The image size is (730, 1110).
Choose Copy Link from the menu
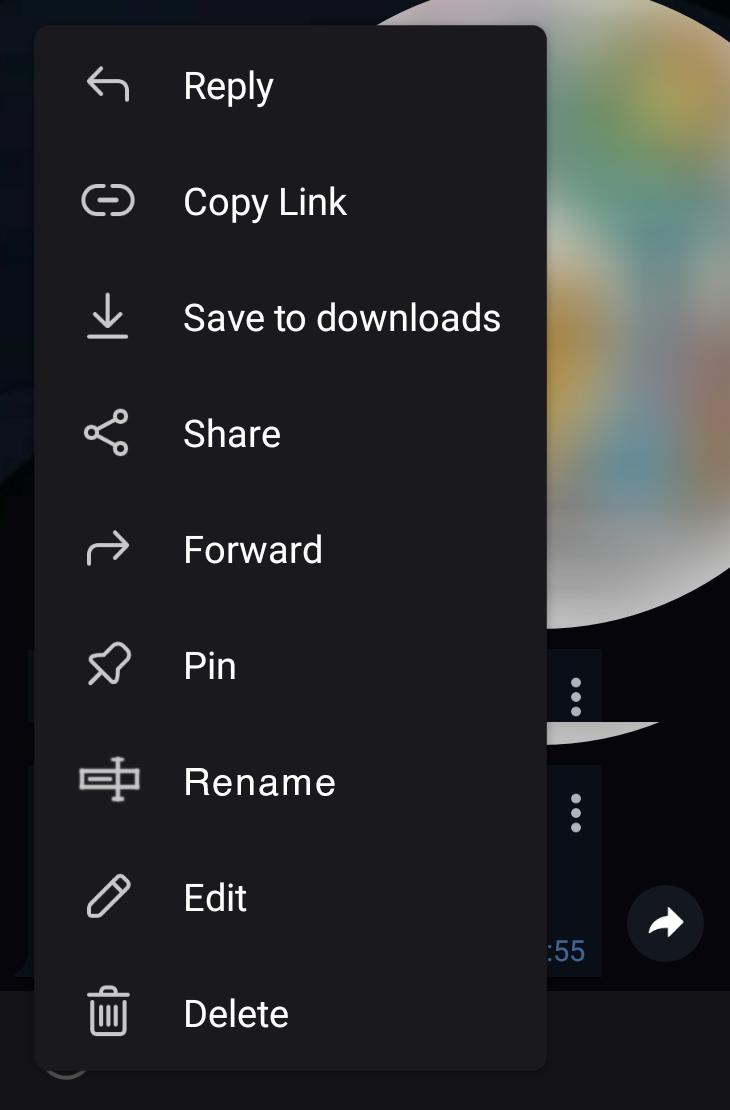coord(264,201)
